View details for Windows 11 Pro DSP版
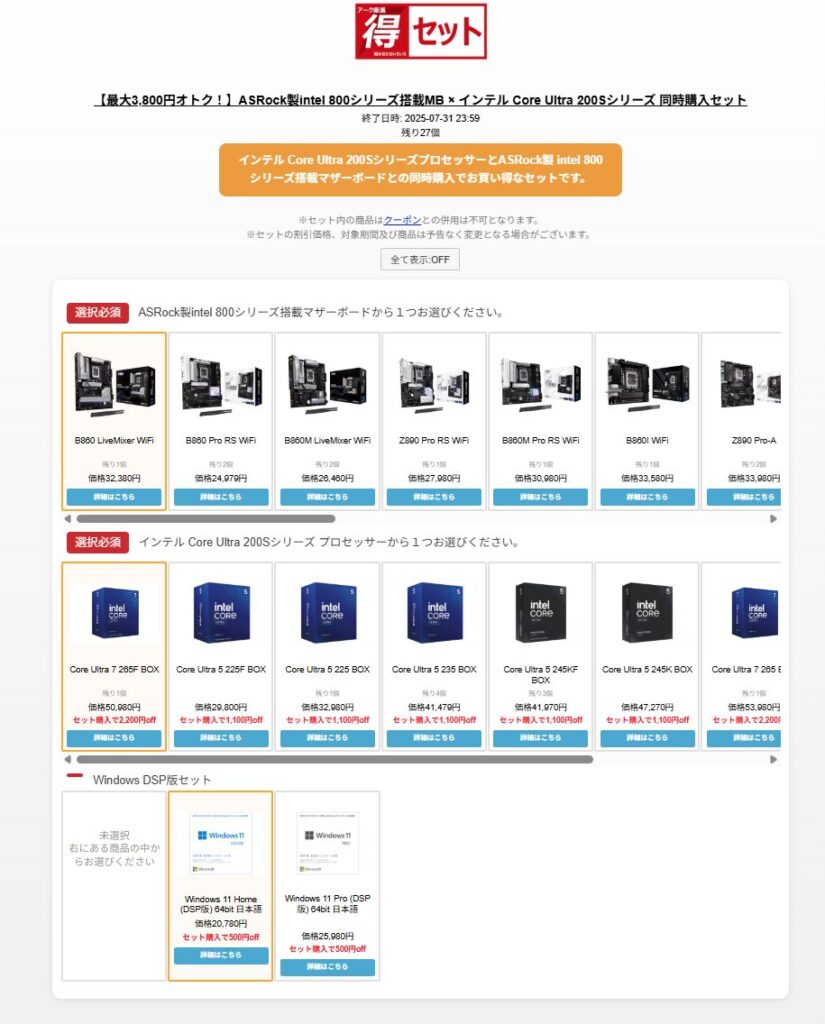The image size is (825, 1024). click(327, 967)
